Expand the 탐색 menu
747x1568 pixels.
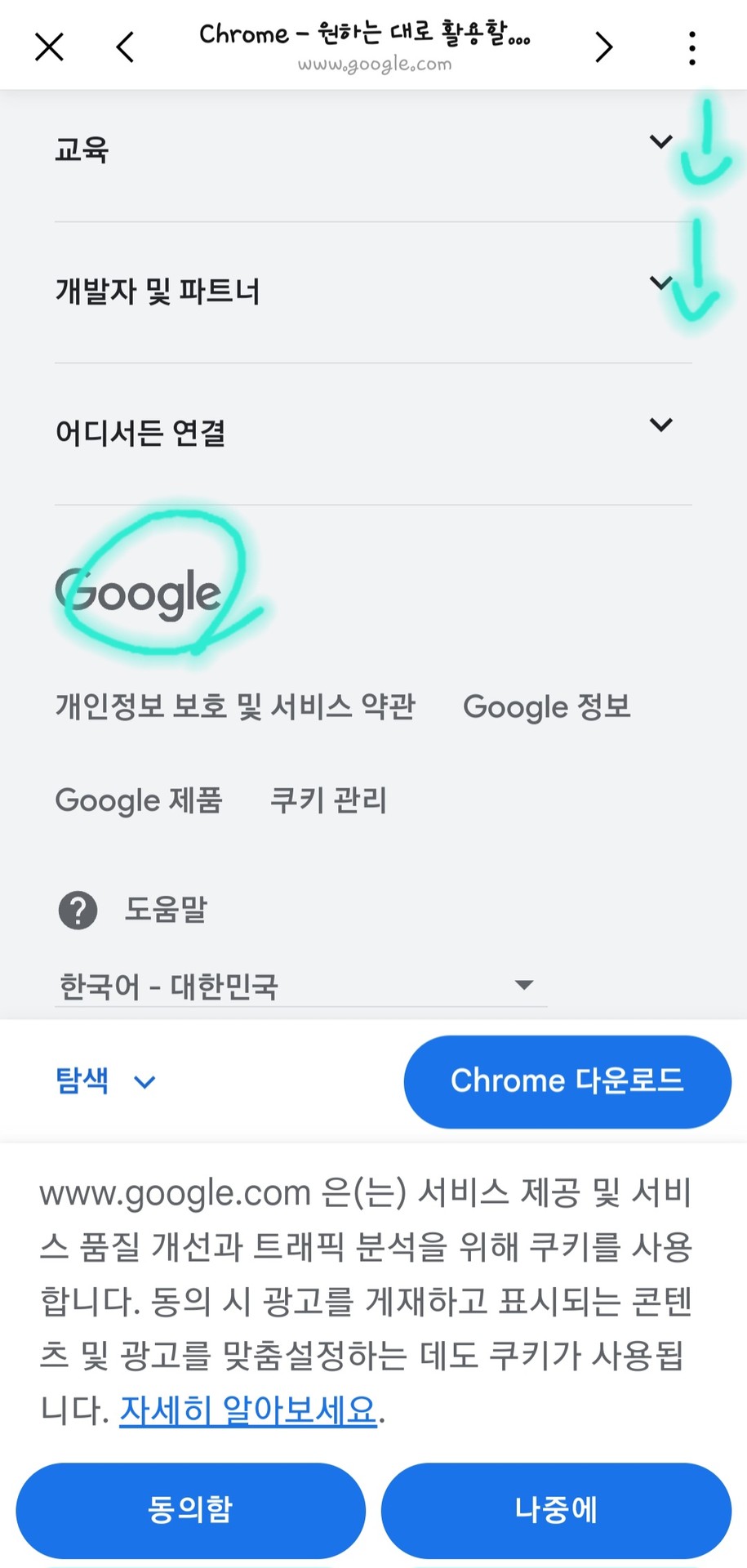pyautogui.click(x=104, y=1081)
